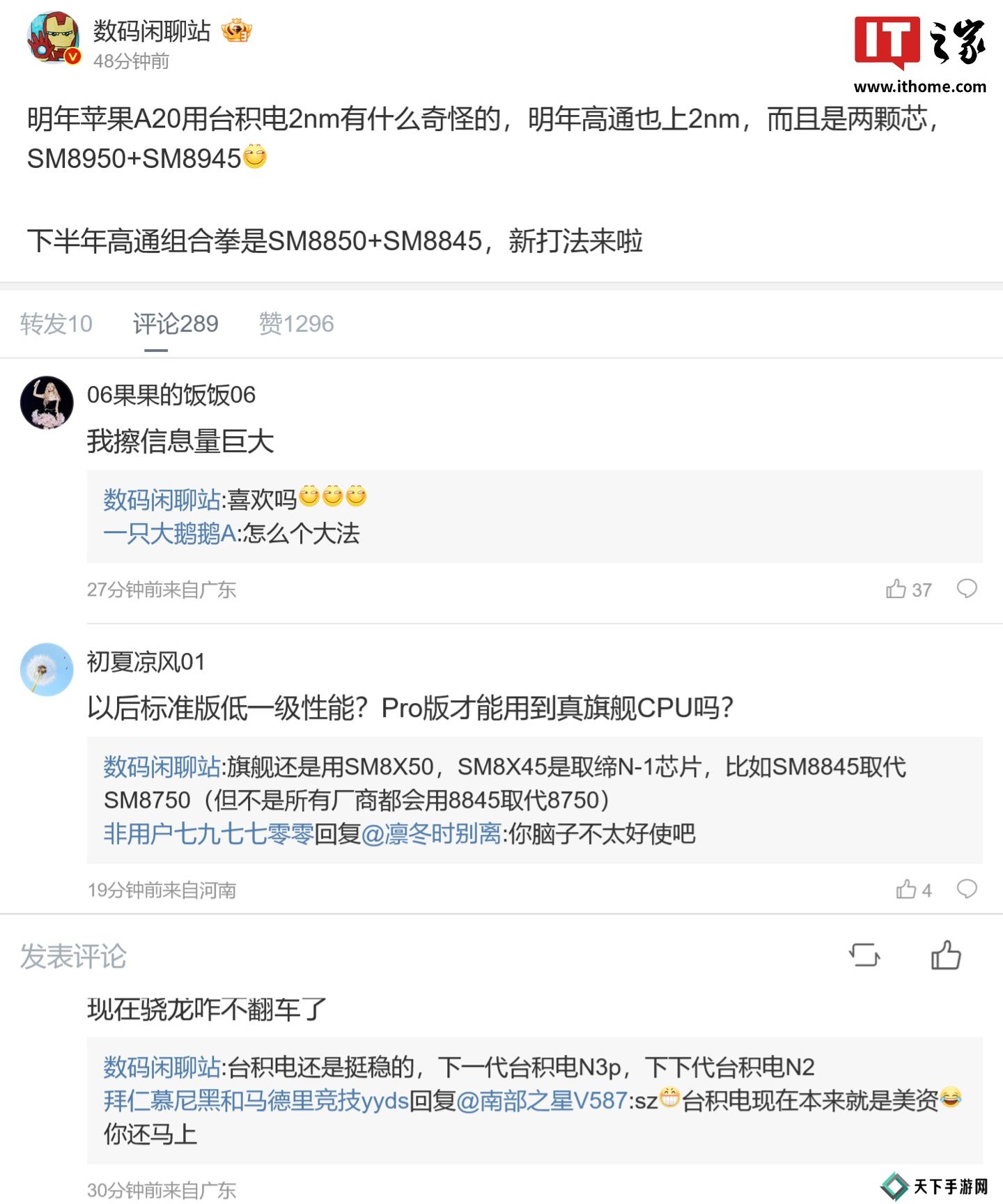The height and width of the screenshot is (1204, 1003).
Task: Open the @南部之星V587 mention
Action: [x=542, y=1101]
